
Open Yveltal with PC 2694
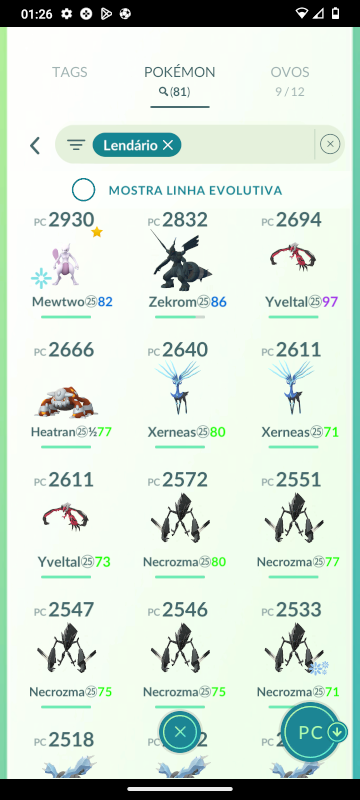(293, 265)
